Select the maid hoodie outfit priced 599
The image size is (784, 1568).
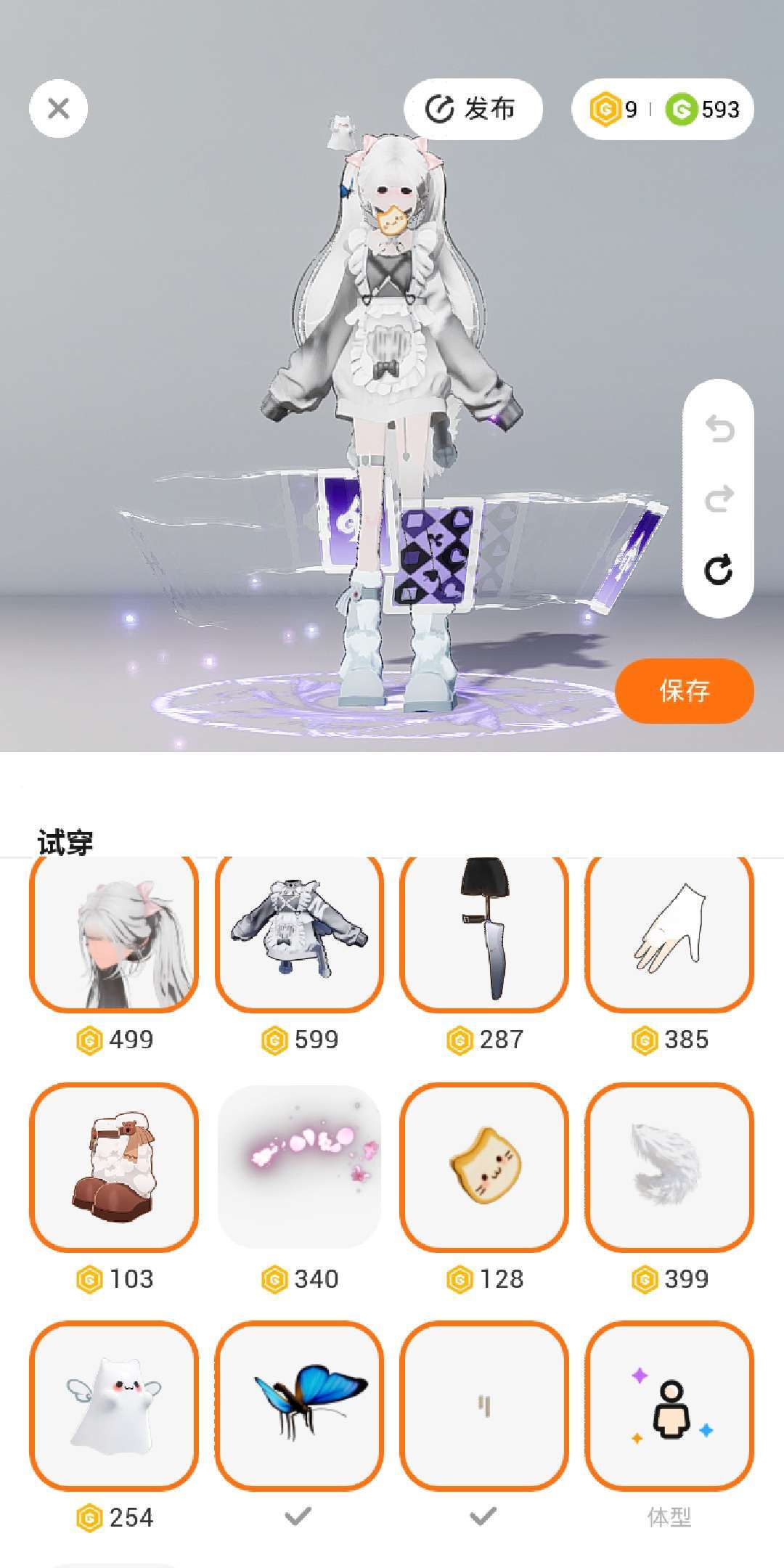(299, 934)
